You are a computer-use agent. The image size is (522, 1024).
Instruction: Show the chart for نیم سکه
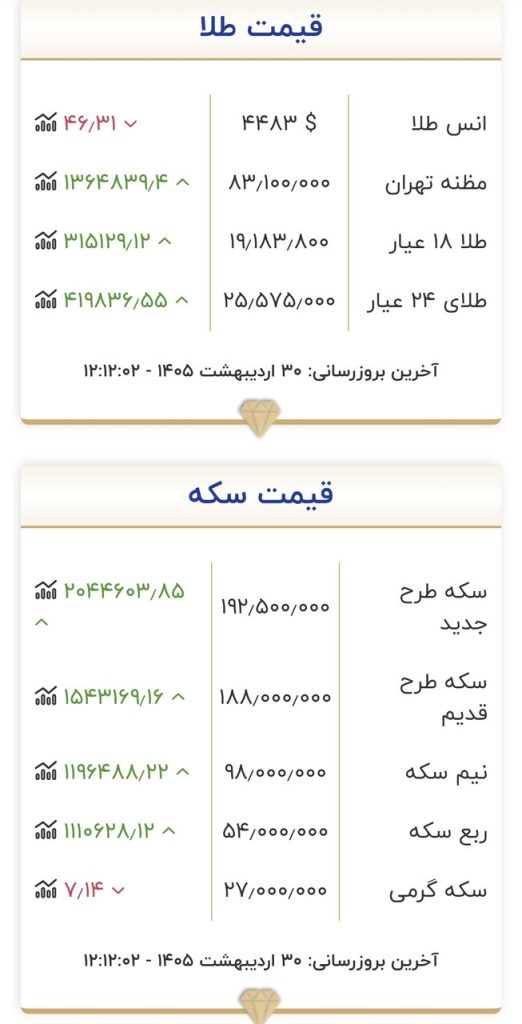click(x=46, y=771)
